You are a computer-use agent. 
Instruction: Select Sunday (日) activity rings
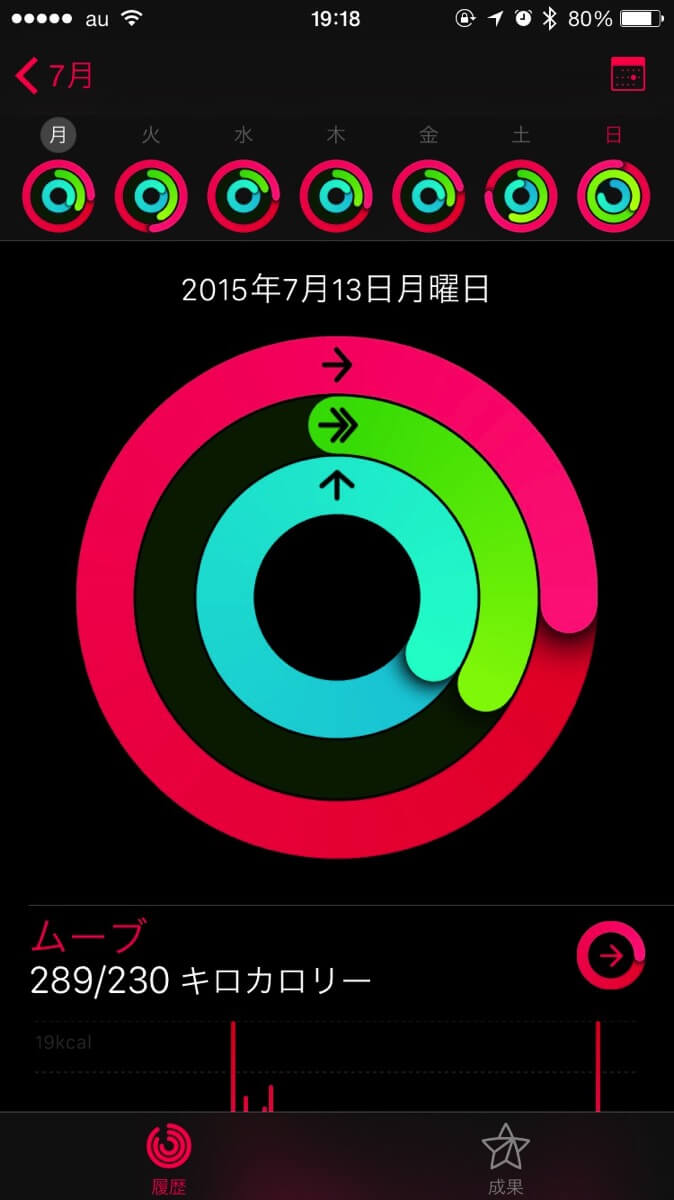point(613,196)
